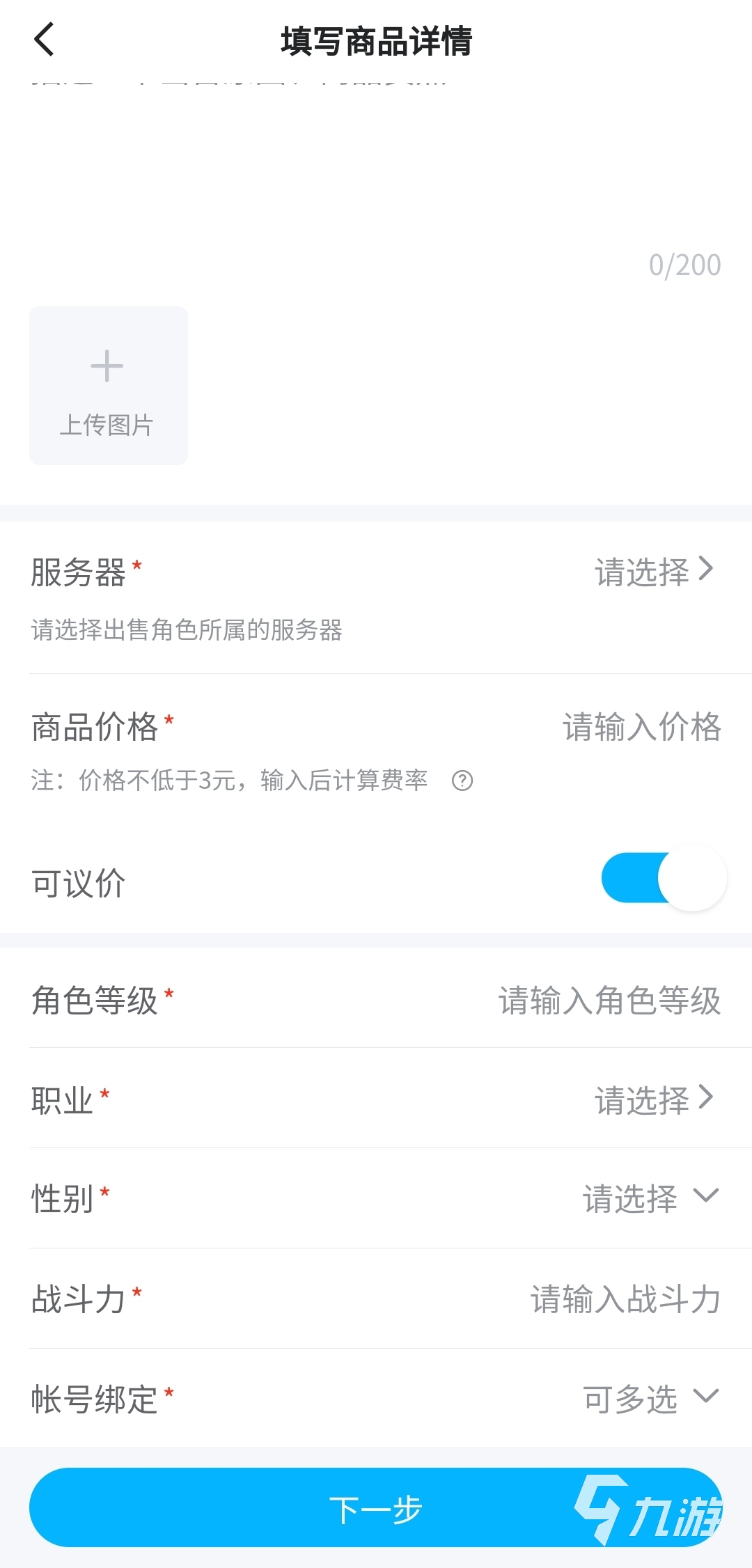752x1568 pixels.
Task: Tap the product description text area
Action: click(x=376, y=167)
